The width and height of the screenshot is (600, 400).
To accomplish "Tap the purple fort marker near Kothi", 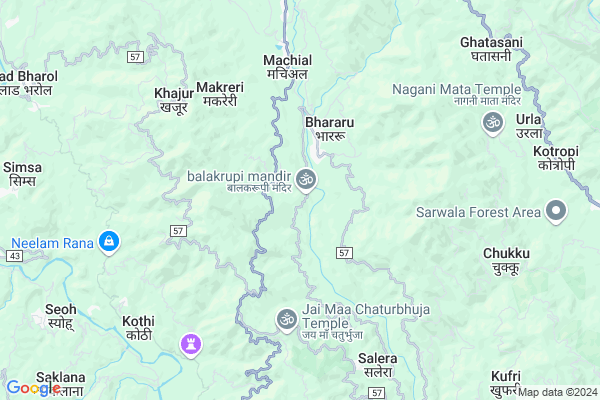I will coord(190,344).
